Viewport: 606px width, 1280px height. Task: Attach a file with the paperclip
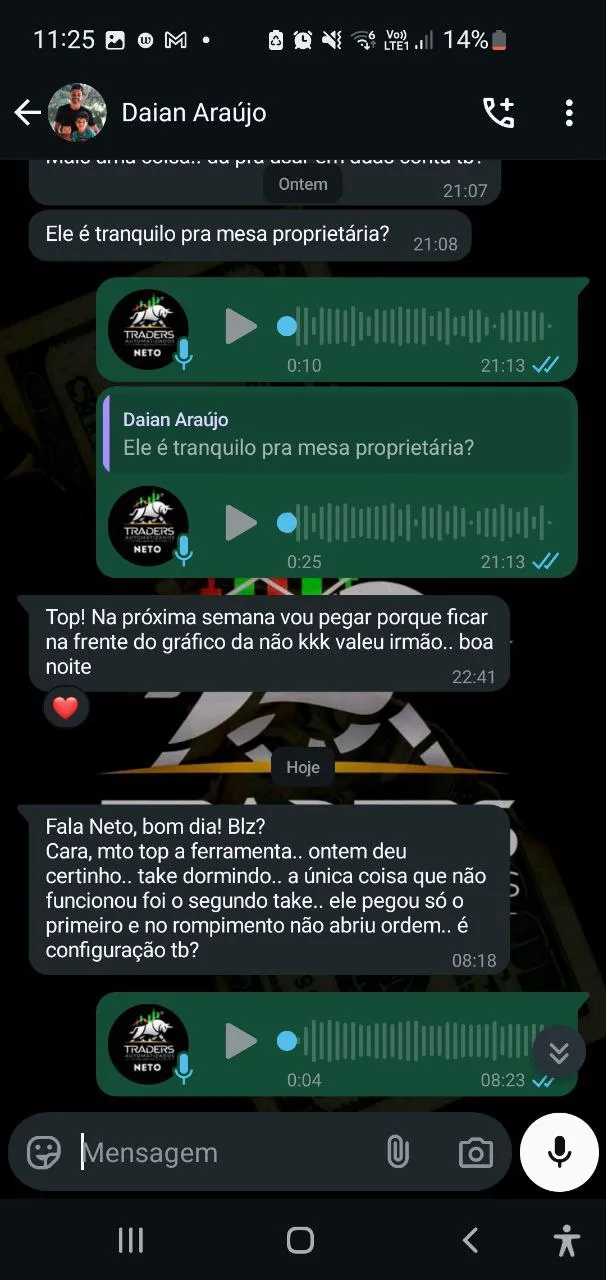pos(397,1152)
